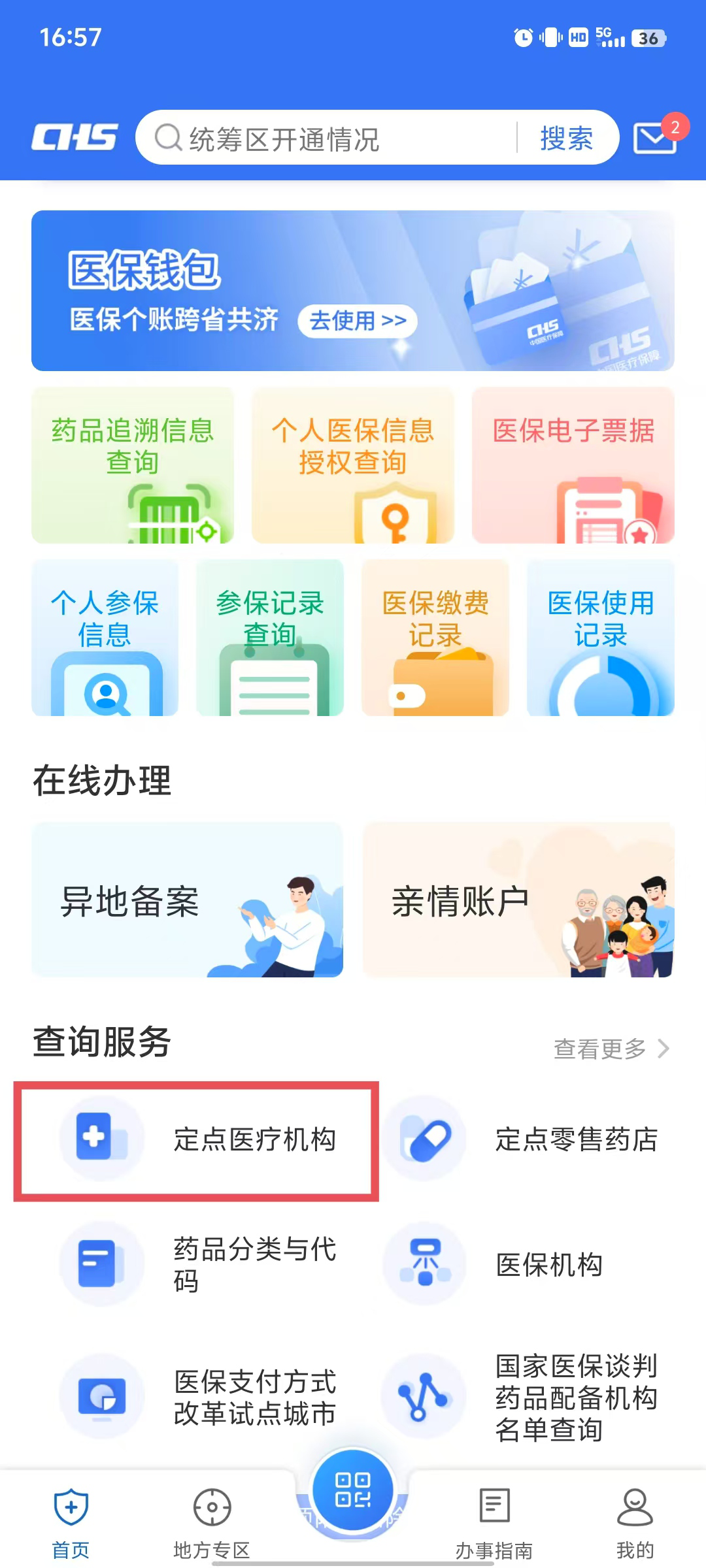Switch to the 地方专区 tab
This screenshot has height=1568, width=706.
(x=212, y=1522)
